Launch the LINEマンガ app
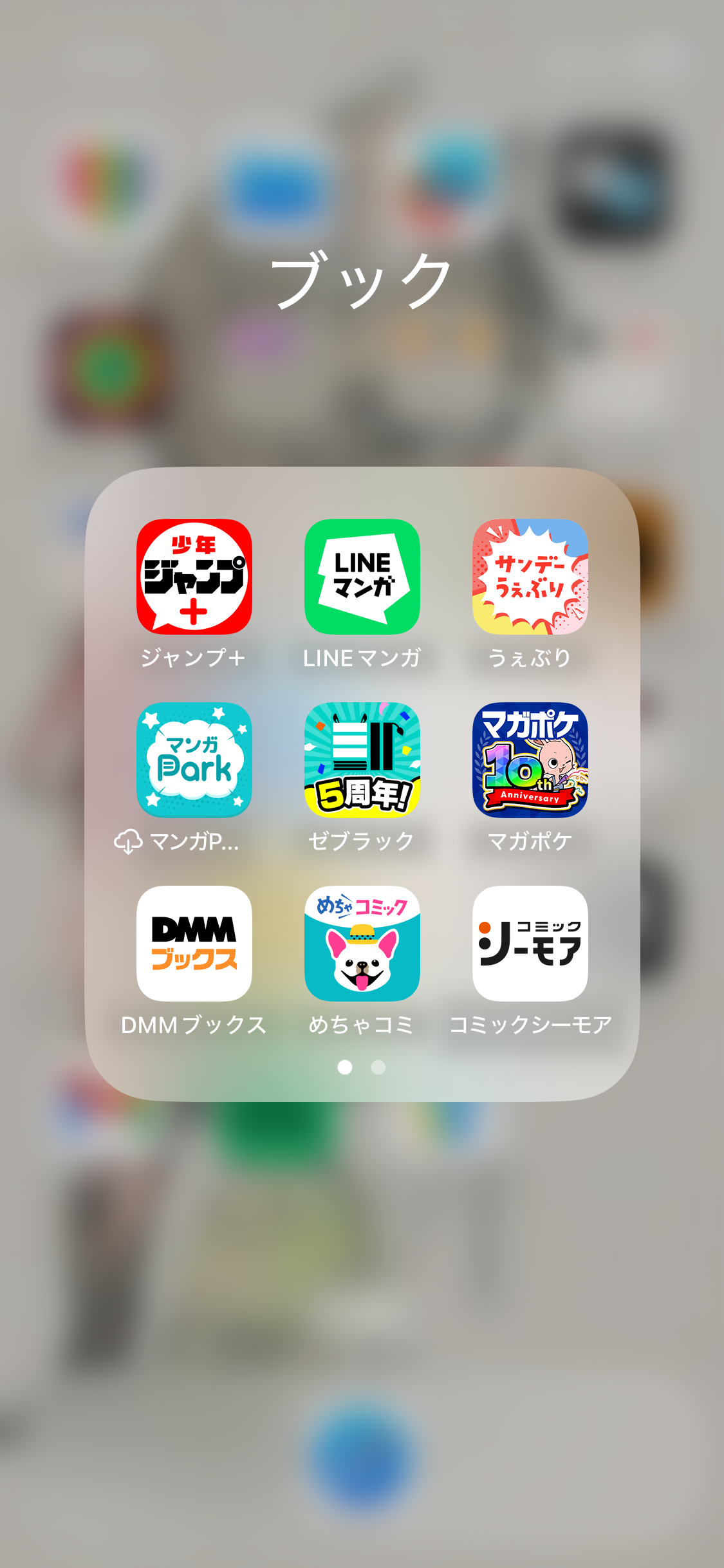 (362, 577)
